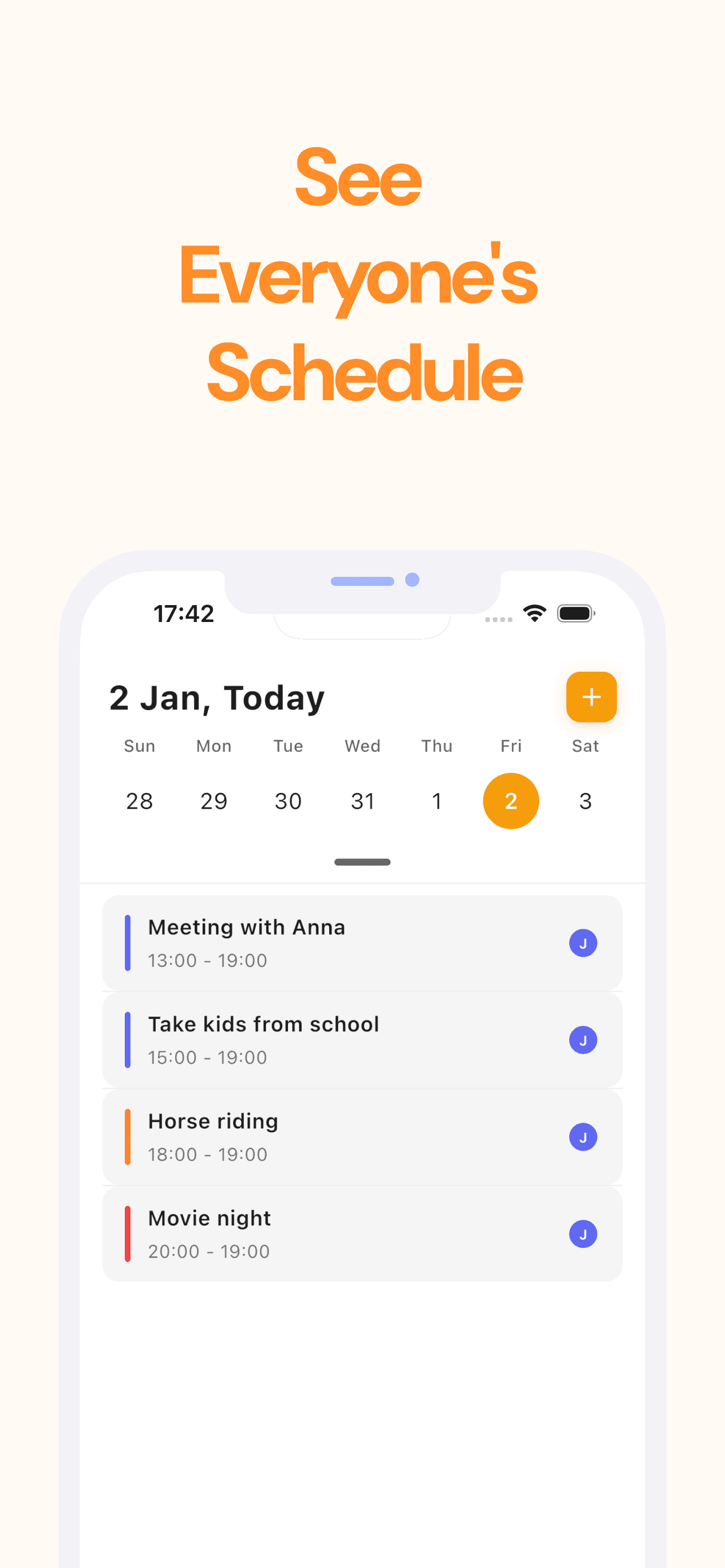
Task: Select Friday the 2nd as active day
Action: click(x=511, y=801)
